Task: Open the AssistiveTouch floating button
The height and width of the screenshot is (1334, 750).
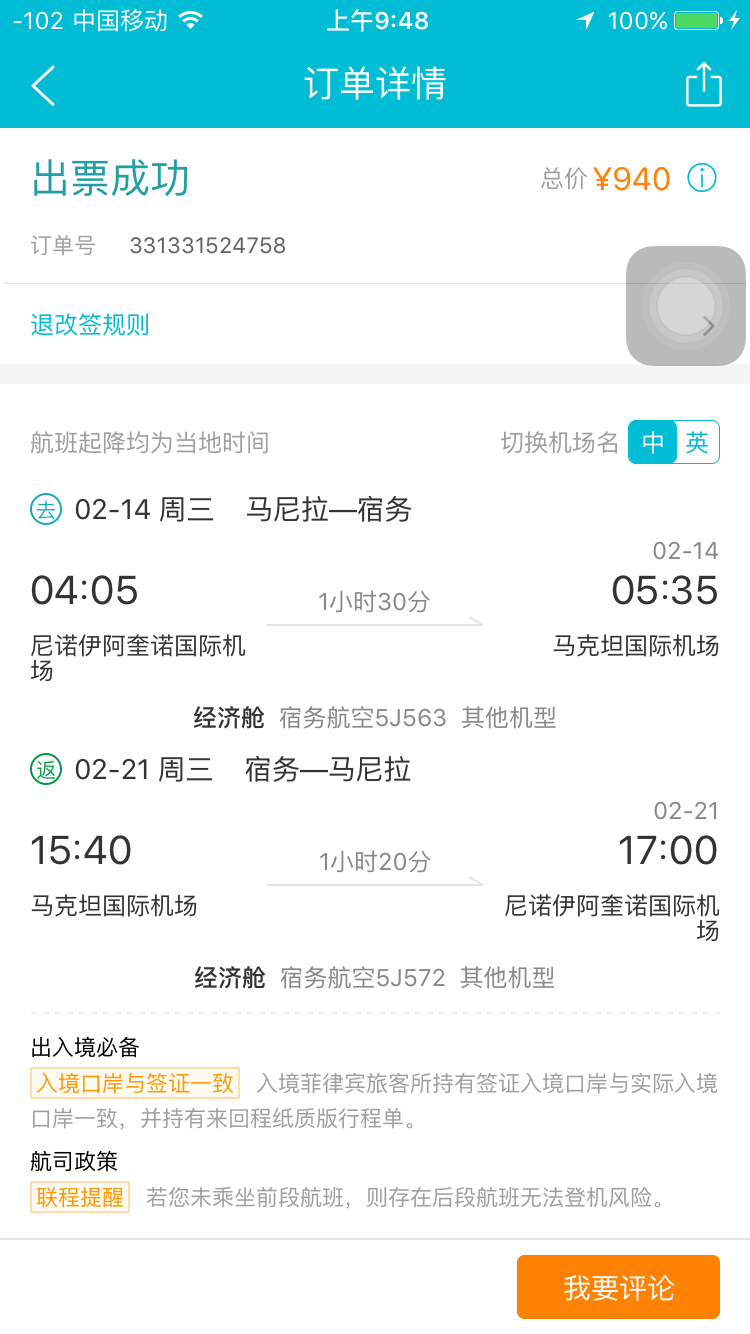Action: click(x=686, y=305)
